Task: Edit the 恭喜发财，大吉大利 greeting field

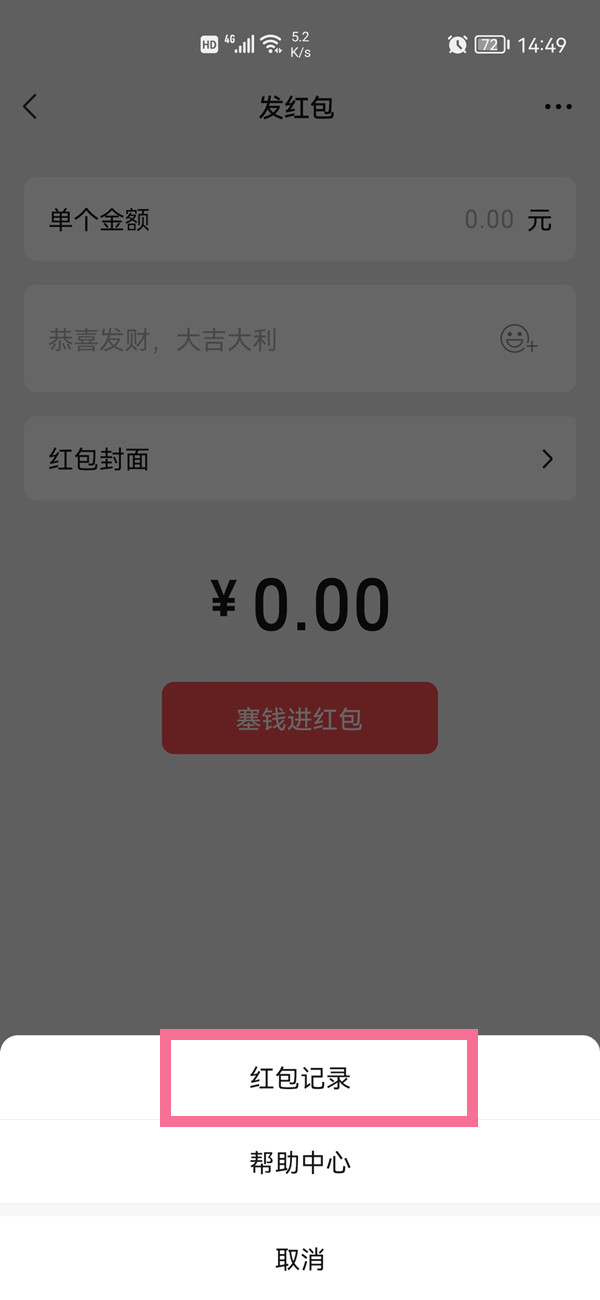Action: pyautogui.click(x=300, y=339)
